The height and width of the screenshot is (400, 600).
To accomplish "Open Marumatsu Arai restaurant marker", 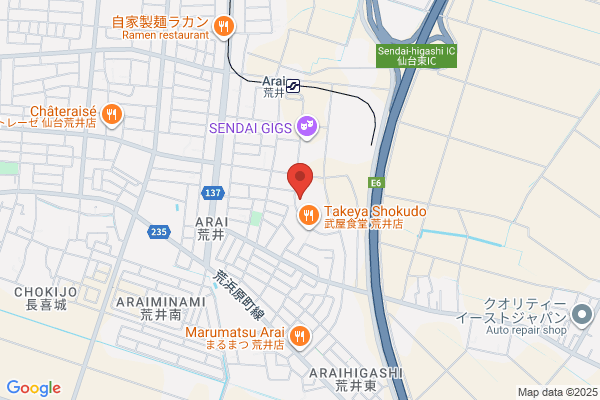I will point(300,338).
